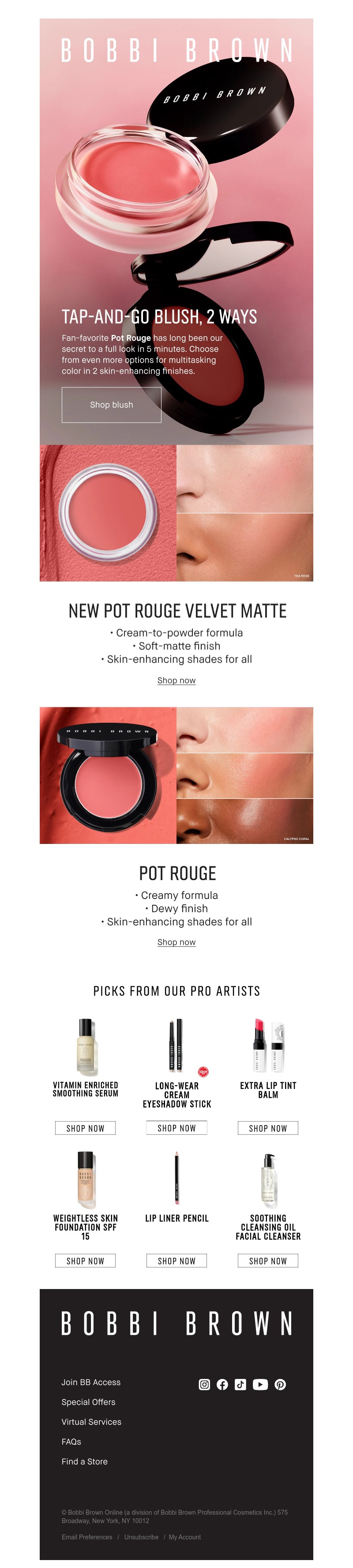Viewport: 353px width, 1568px height.
Task: Shop the Vitamin Enriched Smoothing Serum
Action: 85,1128
